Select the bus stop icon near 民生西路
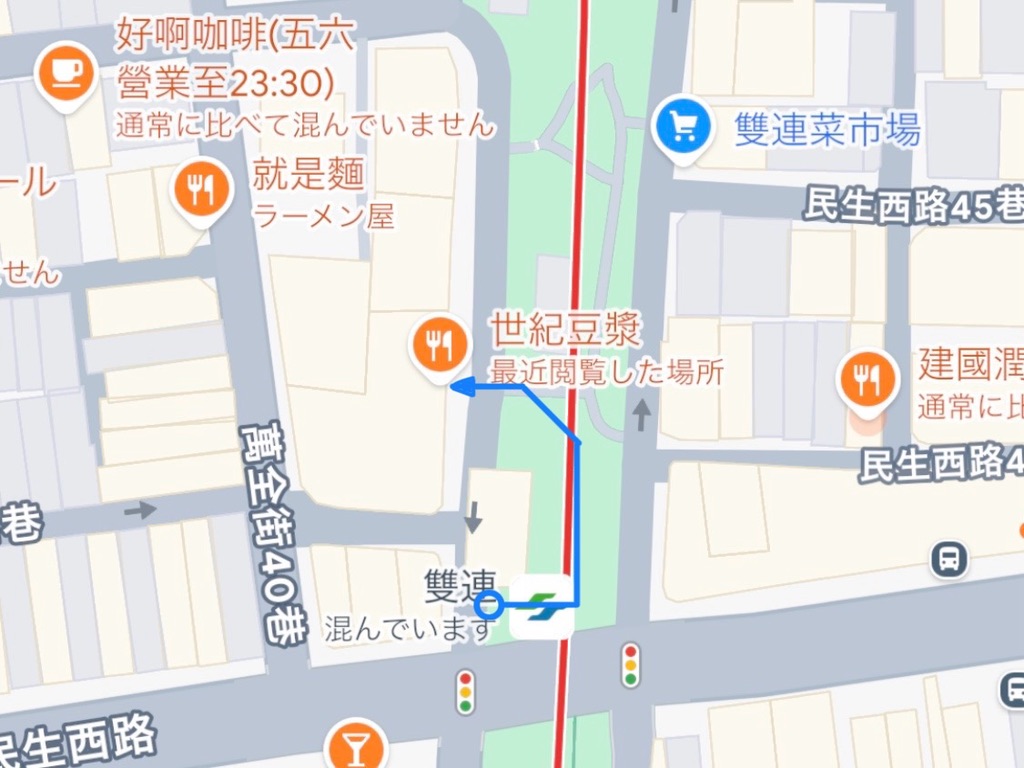The image size is (1024, 768). pyautogui.click(x=948, y=558)
